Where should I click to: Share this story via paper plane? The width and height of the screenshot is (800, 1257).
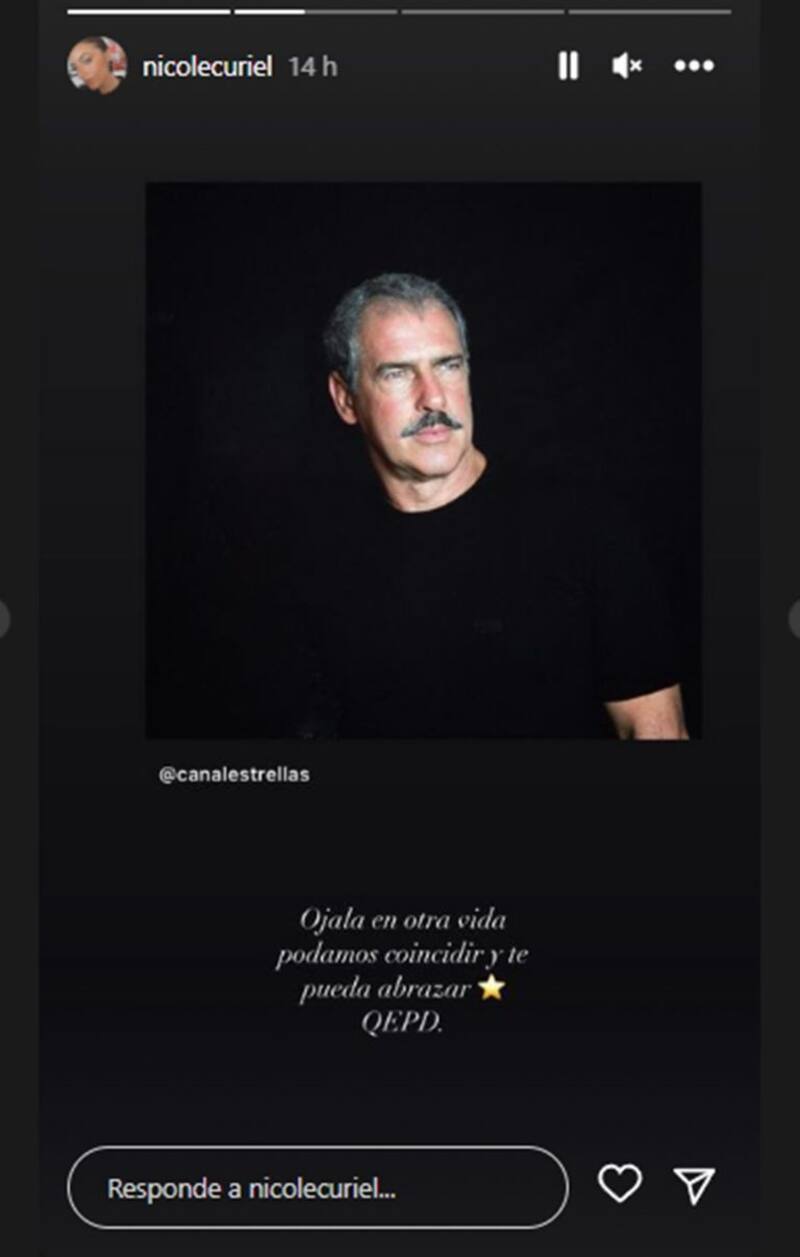point(694,1185)
